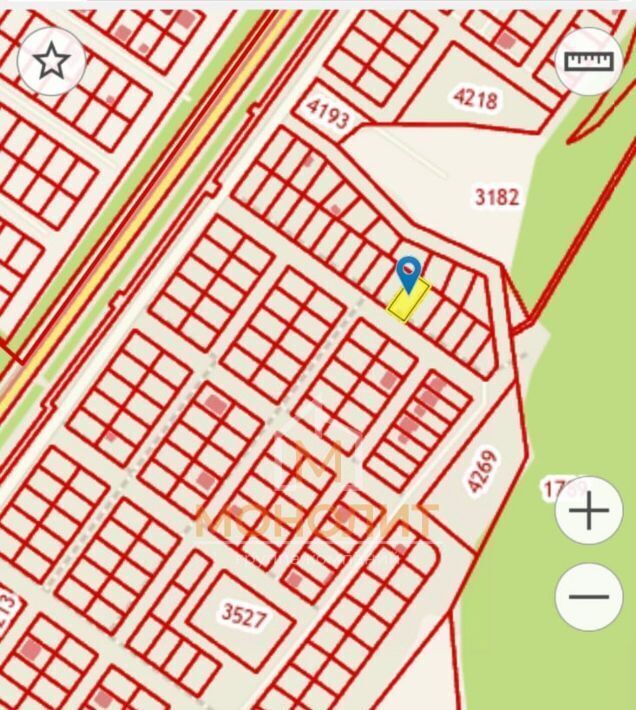
Task: Zoom in with the plus button
Action: click(588, 511)
